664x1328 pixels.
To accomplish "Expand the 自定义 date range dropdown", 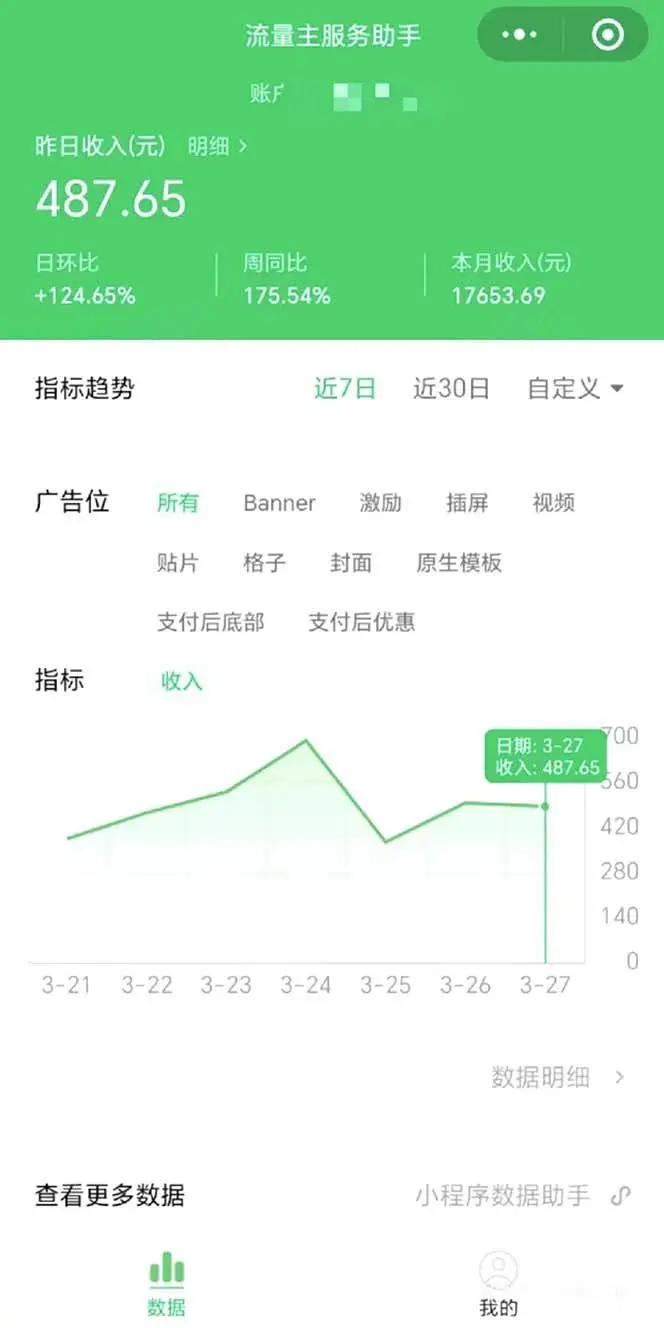I will coord(575,389).
